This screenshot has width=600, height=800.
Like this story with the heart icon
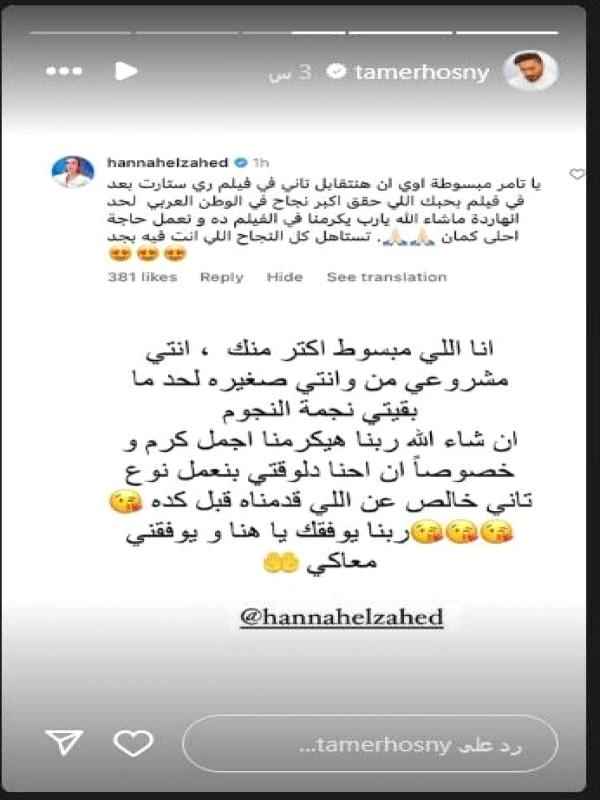click(x=133, y=742)
